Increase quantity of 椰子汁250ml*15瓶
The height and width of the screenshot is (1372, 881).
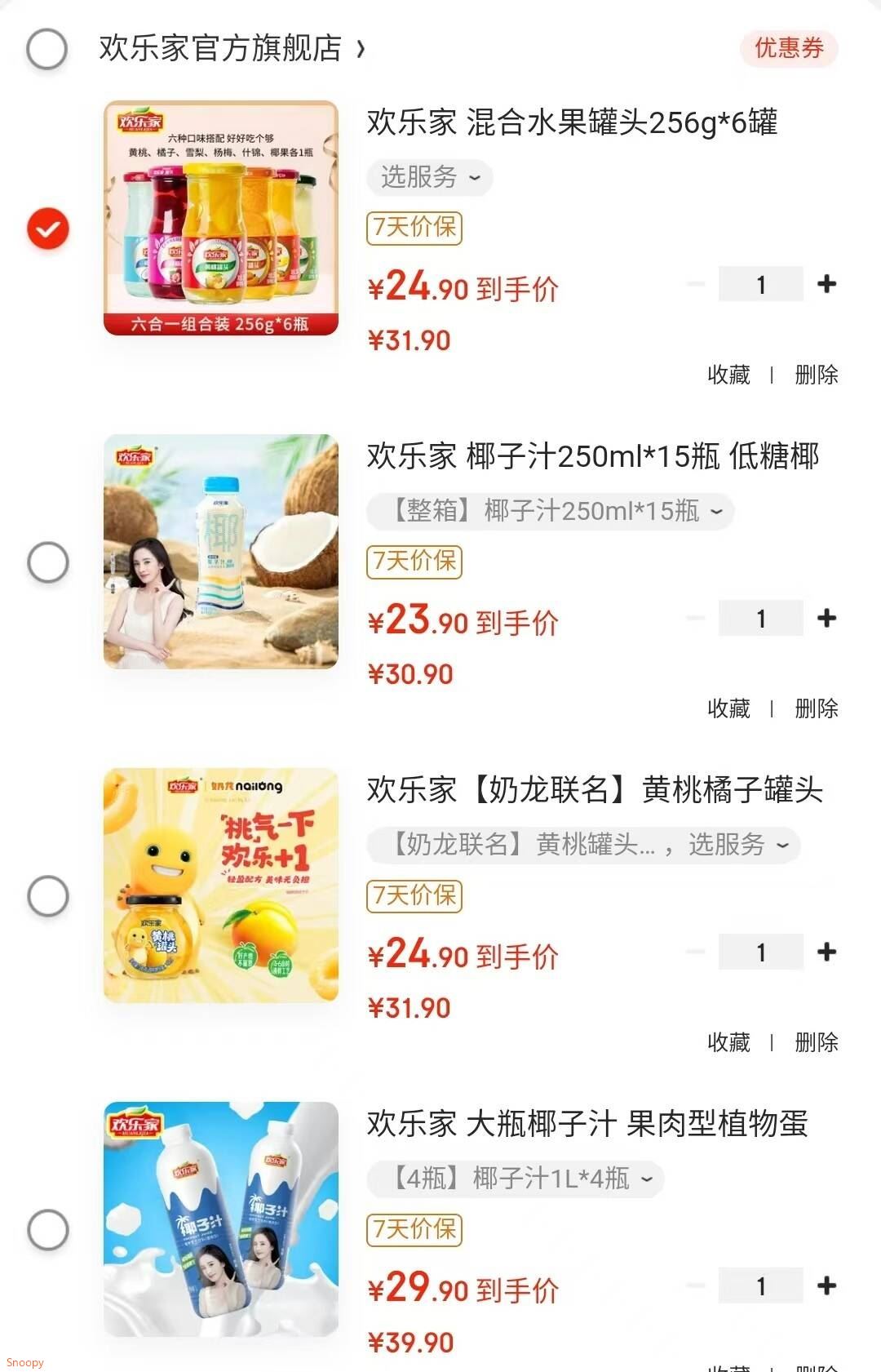pos(826,618)
